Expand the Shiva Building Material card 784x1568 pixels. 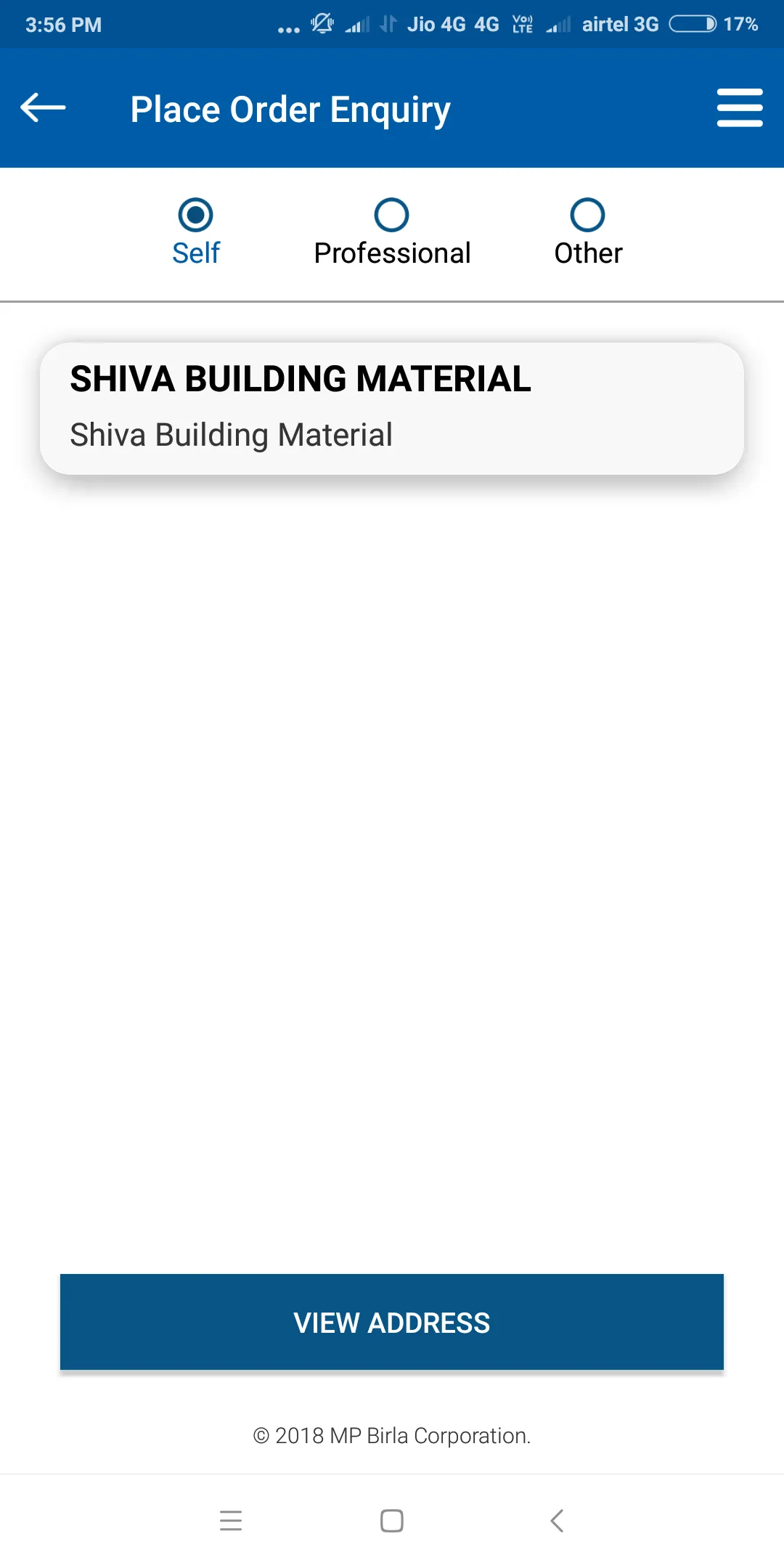392,407
